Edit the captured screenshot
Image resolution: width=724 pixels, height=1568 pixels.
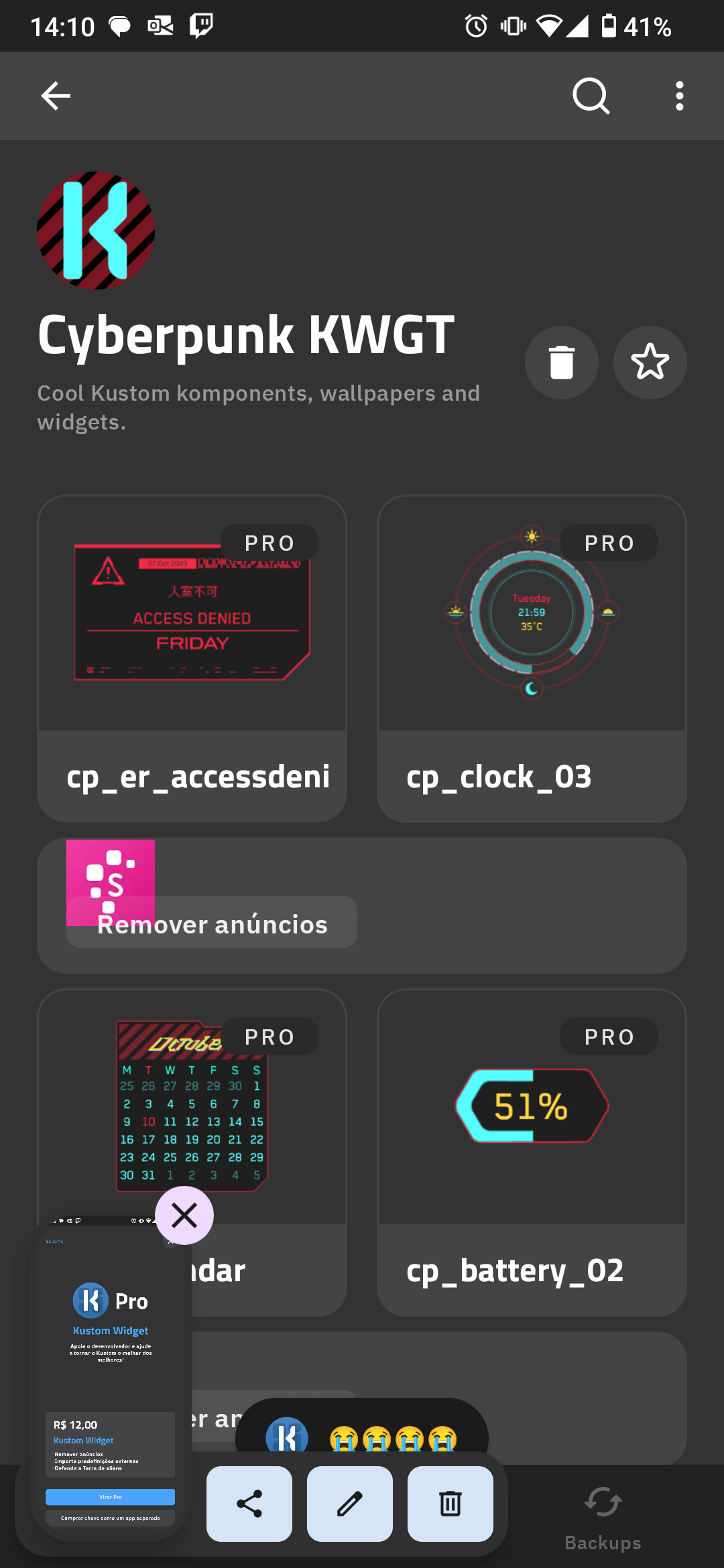click(350, 1504)
